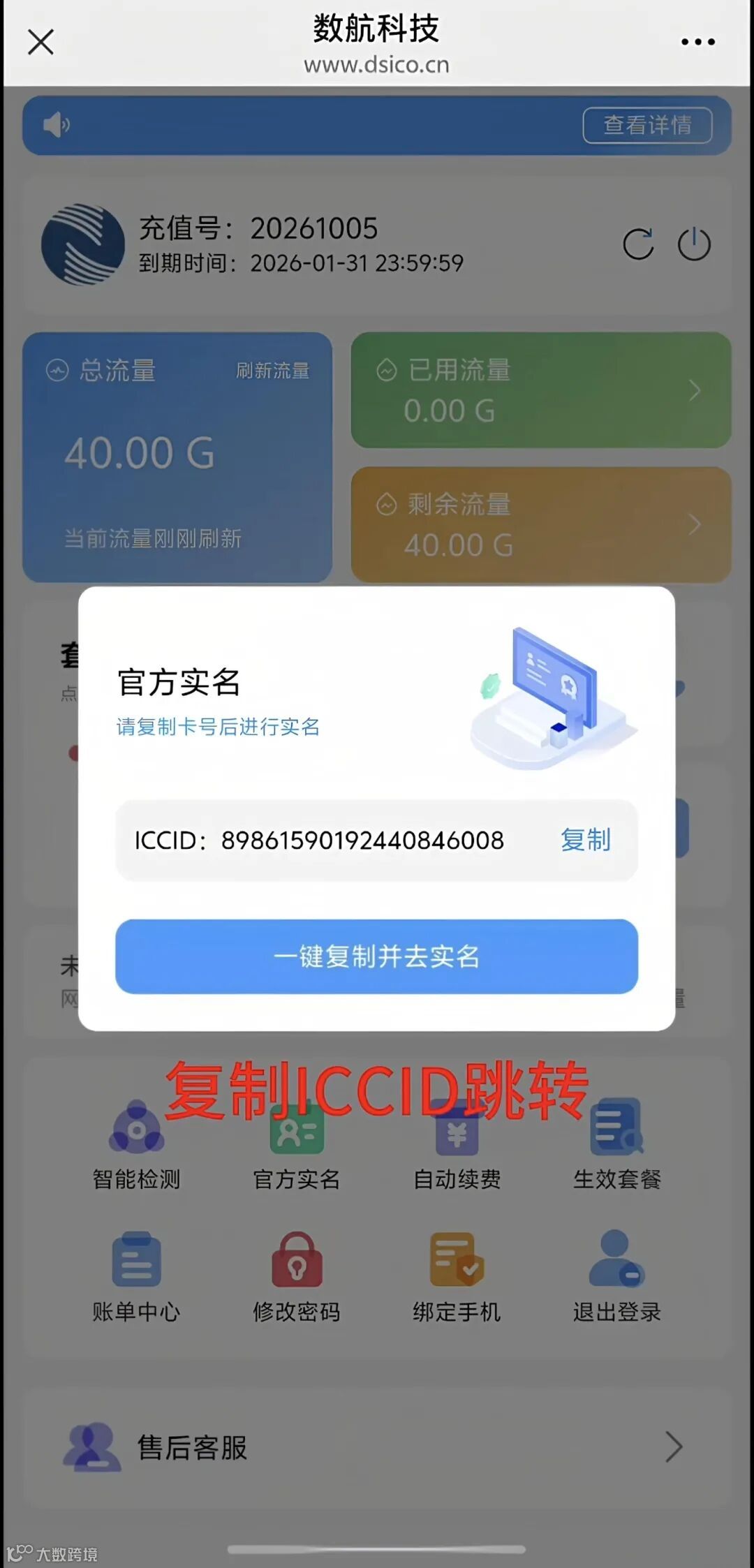
Task: Mute the announcement banner speaker
Action: click(57, 124)
